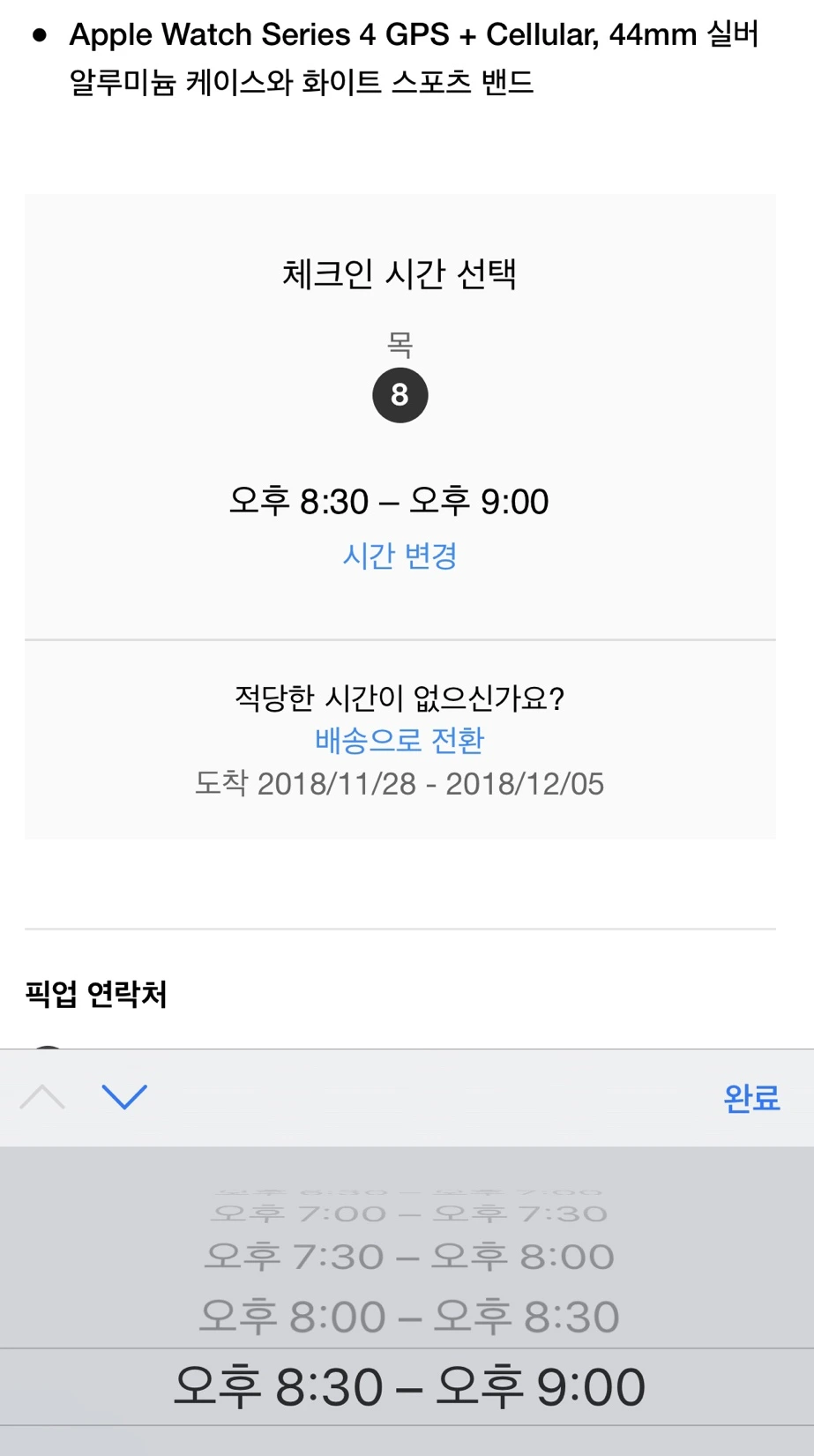Tap 완료 to confirm the time selection
Screen dimensions: 814x1456
(x=751, y=1098)
